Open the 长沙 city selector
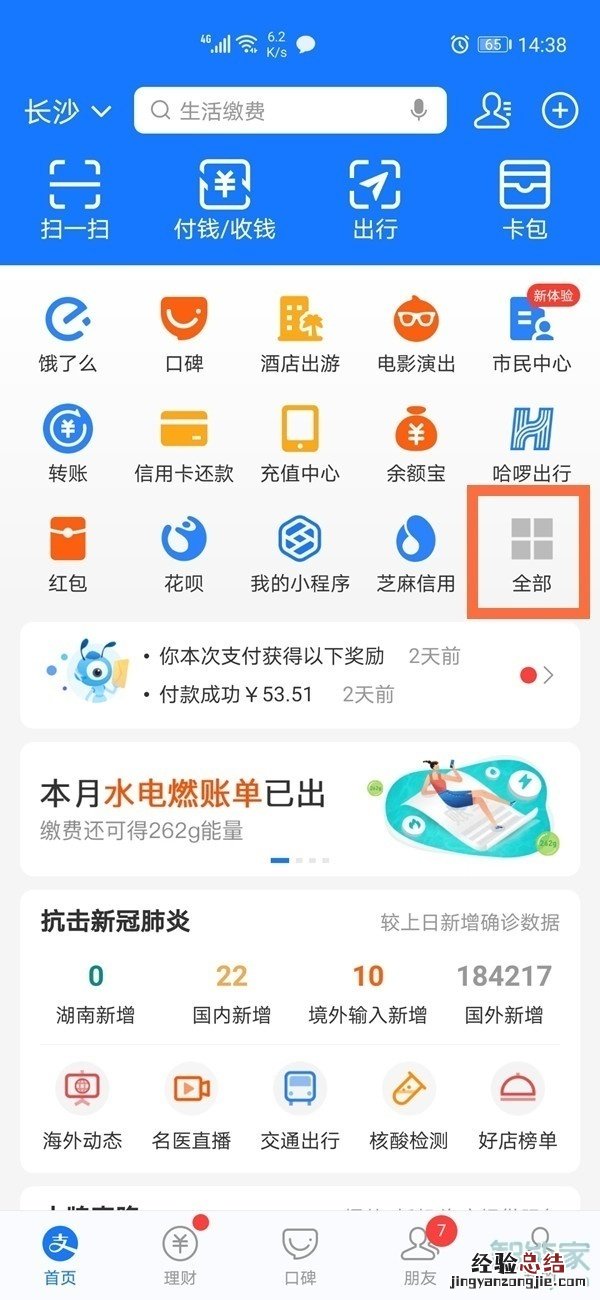 click(67, 111)
